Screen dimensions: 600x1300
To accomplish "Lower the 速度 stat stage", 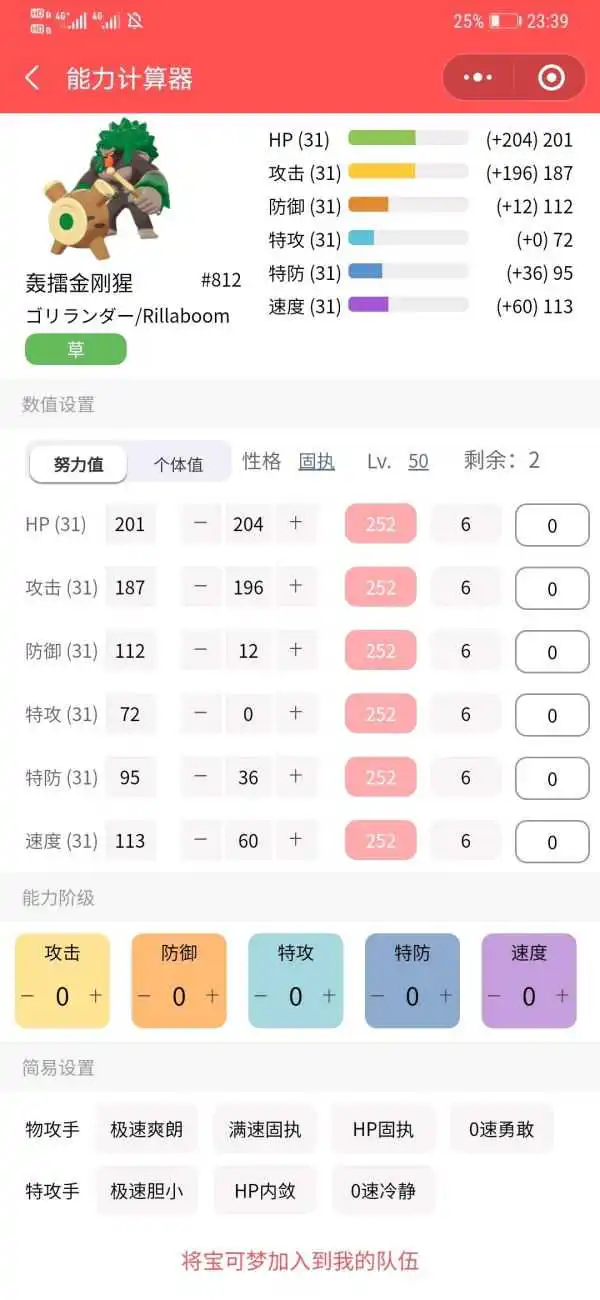I will click(x=494, y=996).
